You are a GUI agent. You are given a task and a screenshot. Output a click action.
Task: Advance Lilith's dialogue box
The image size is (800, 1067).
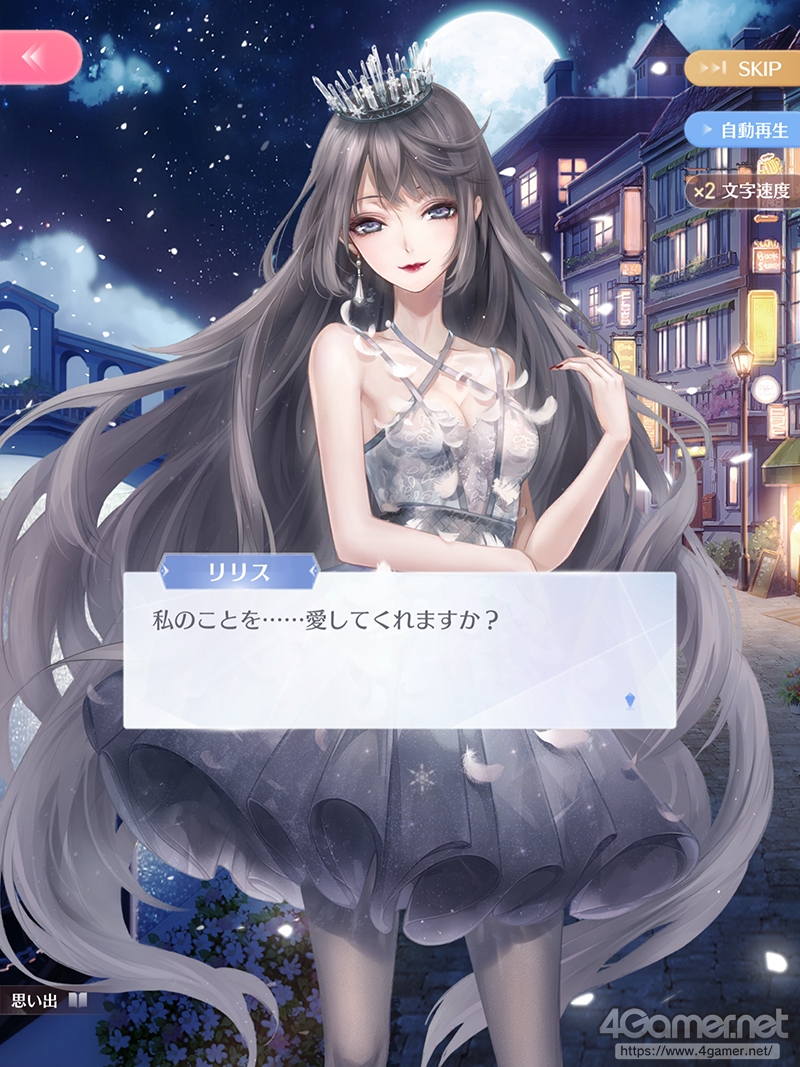[399, 650]
